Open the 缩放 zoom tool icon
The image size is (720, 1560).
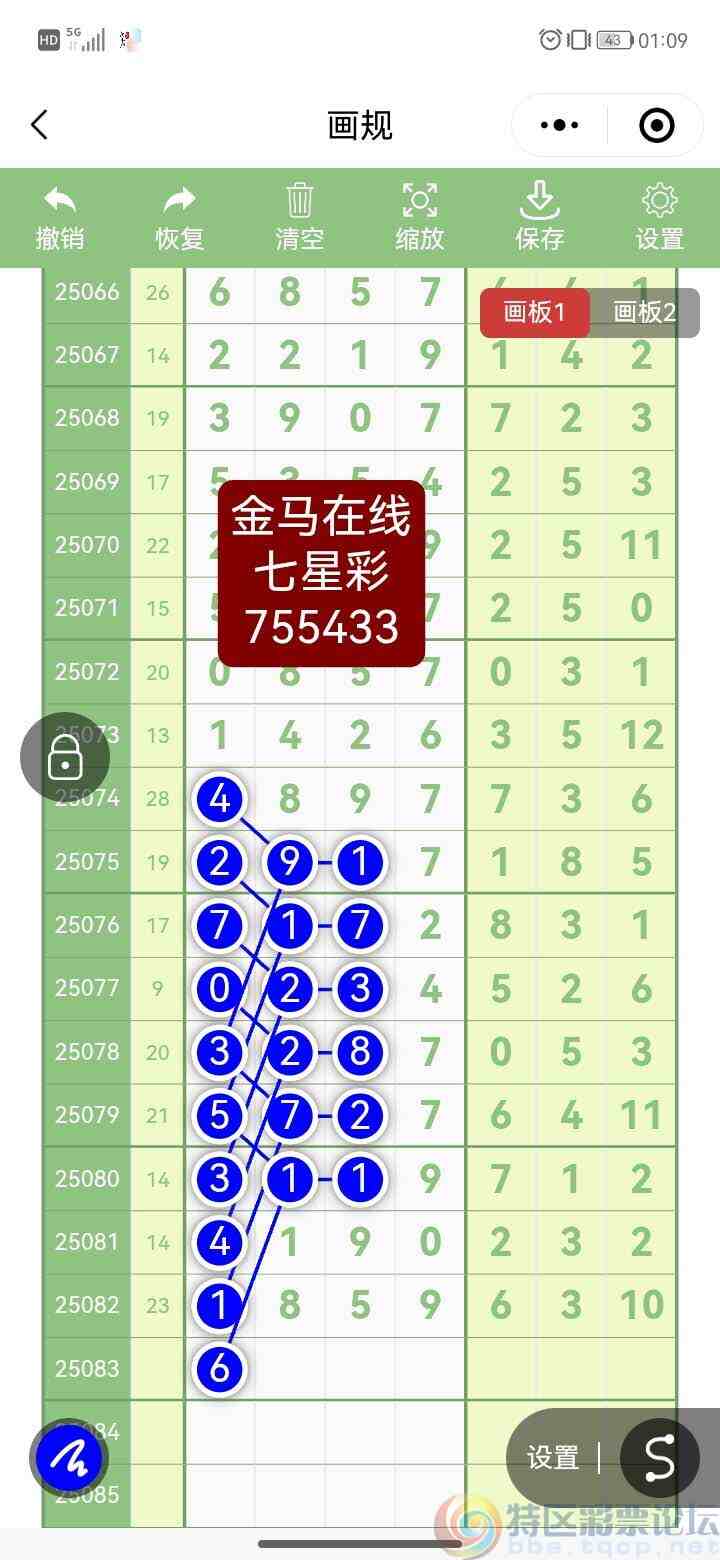[x=419, y=200]
